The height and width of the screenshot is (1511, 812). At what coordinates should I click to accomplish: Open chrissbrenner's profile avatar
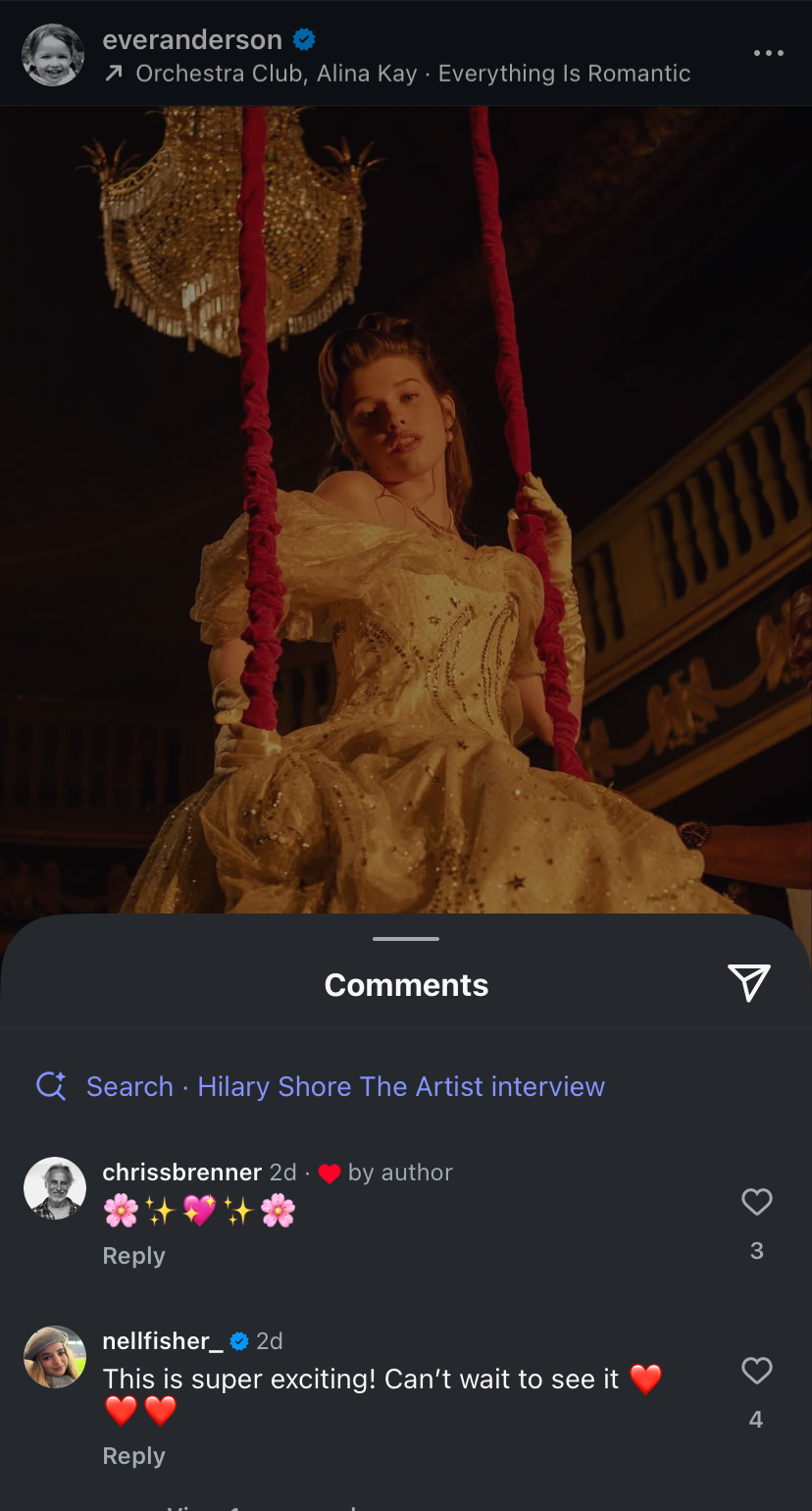[55, 1188]
